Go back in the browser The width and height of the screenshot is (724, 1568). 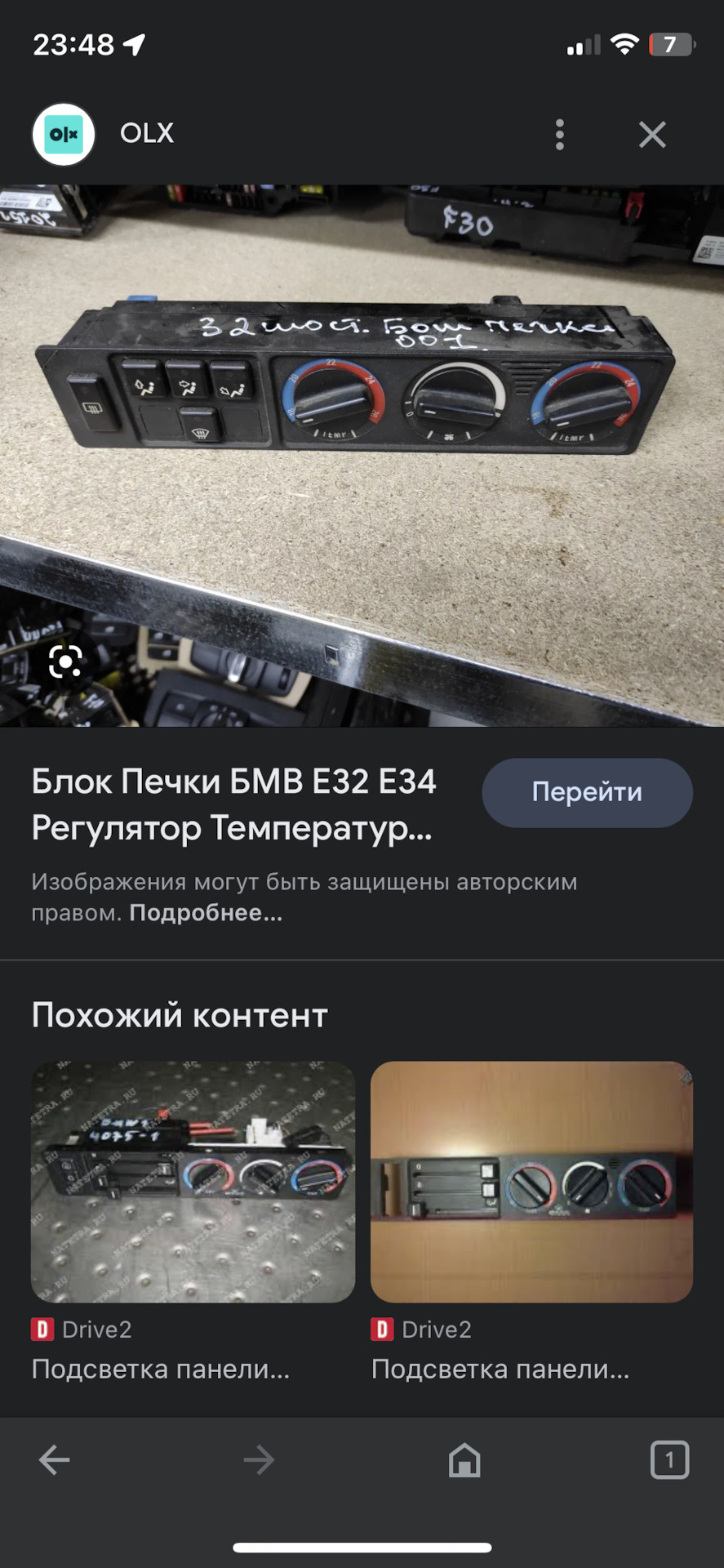pos(54,1459)
